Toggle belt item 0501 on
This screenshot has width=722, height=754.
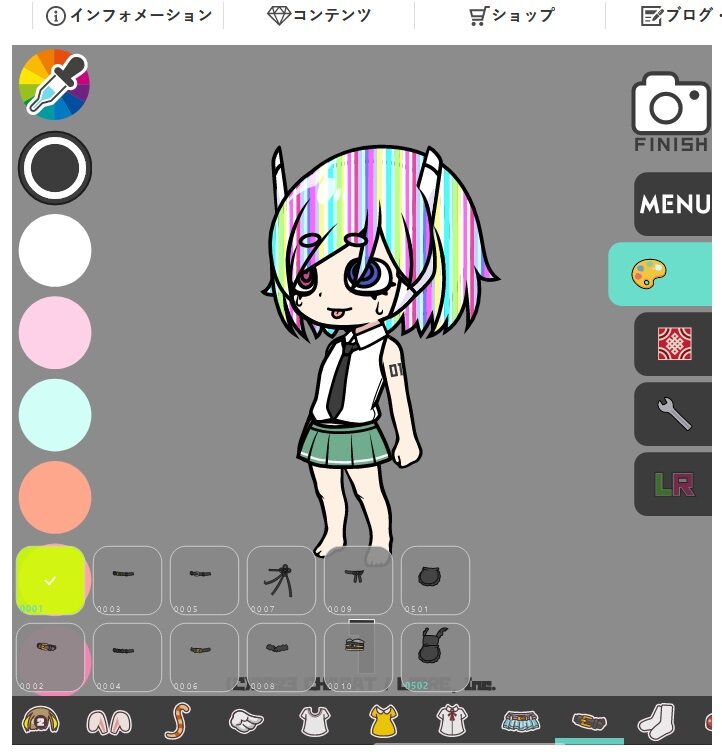(435, 580)
